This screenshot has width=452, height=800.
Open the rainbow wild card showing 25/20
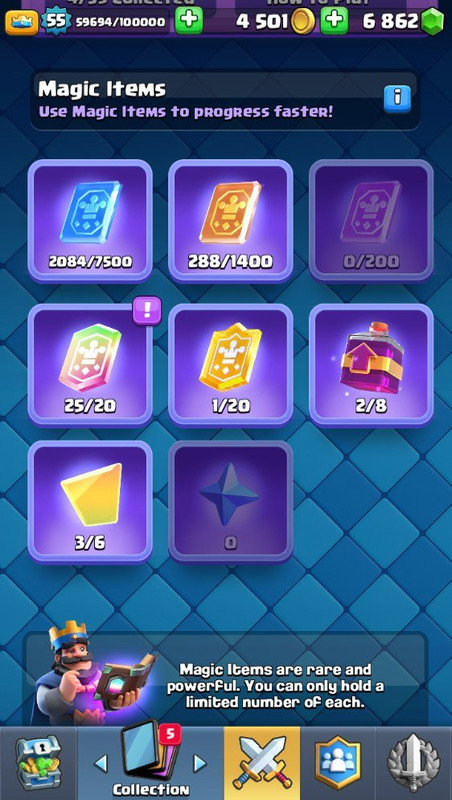tap(90, 364)
